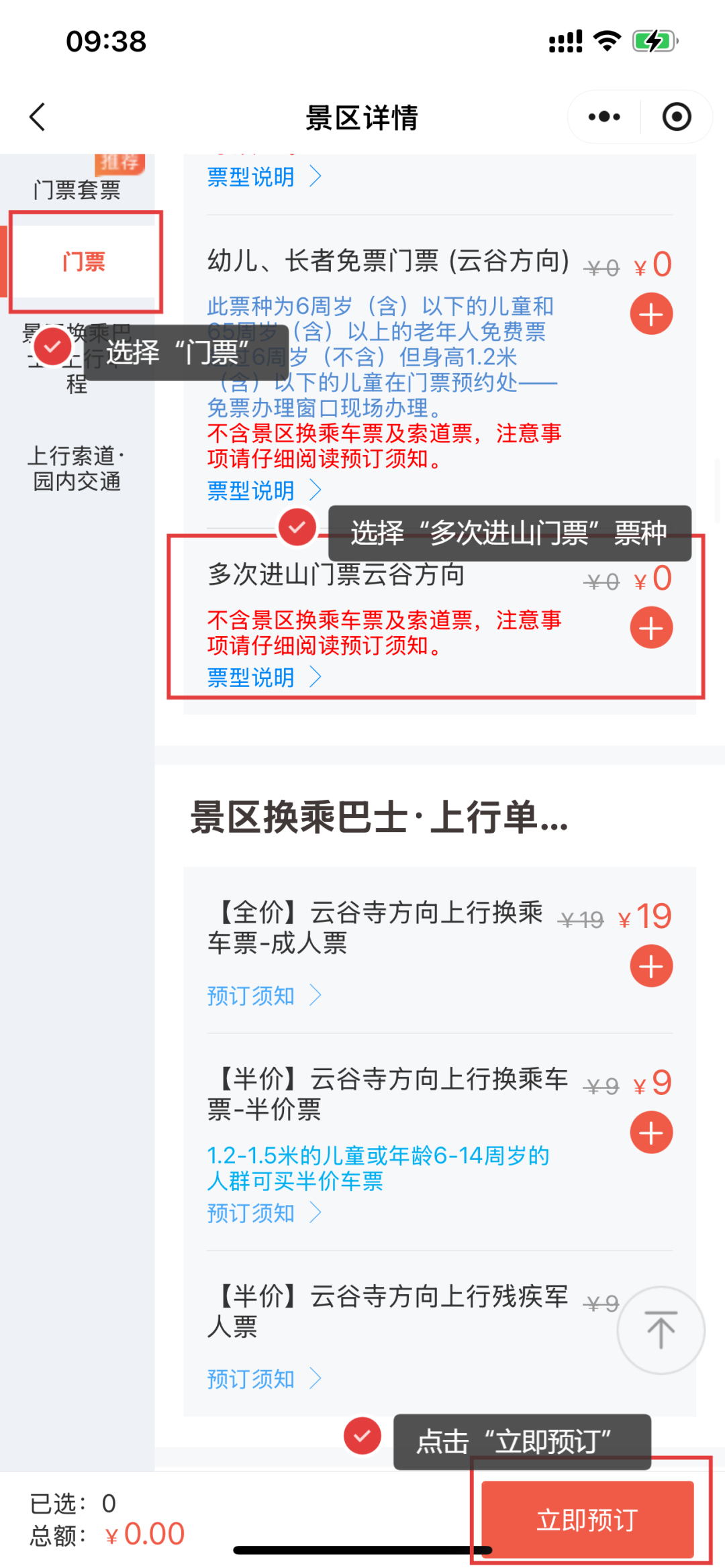This screenshot has height=1568, width=725.
Task: Open 预订须知 for the 残疾军人票
Action: pyautogui.click(x=263, y=1379)
